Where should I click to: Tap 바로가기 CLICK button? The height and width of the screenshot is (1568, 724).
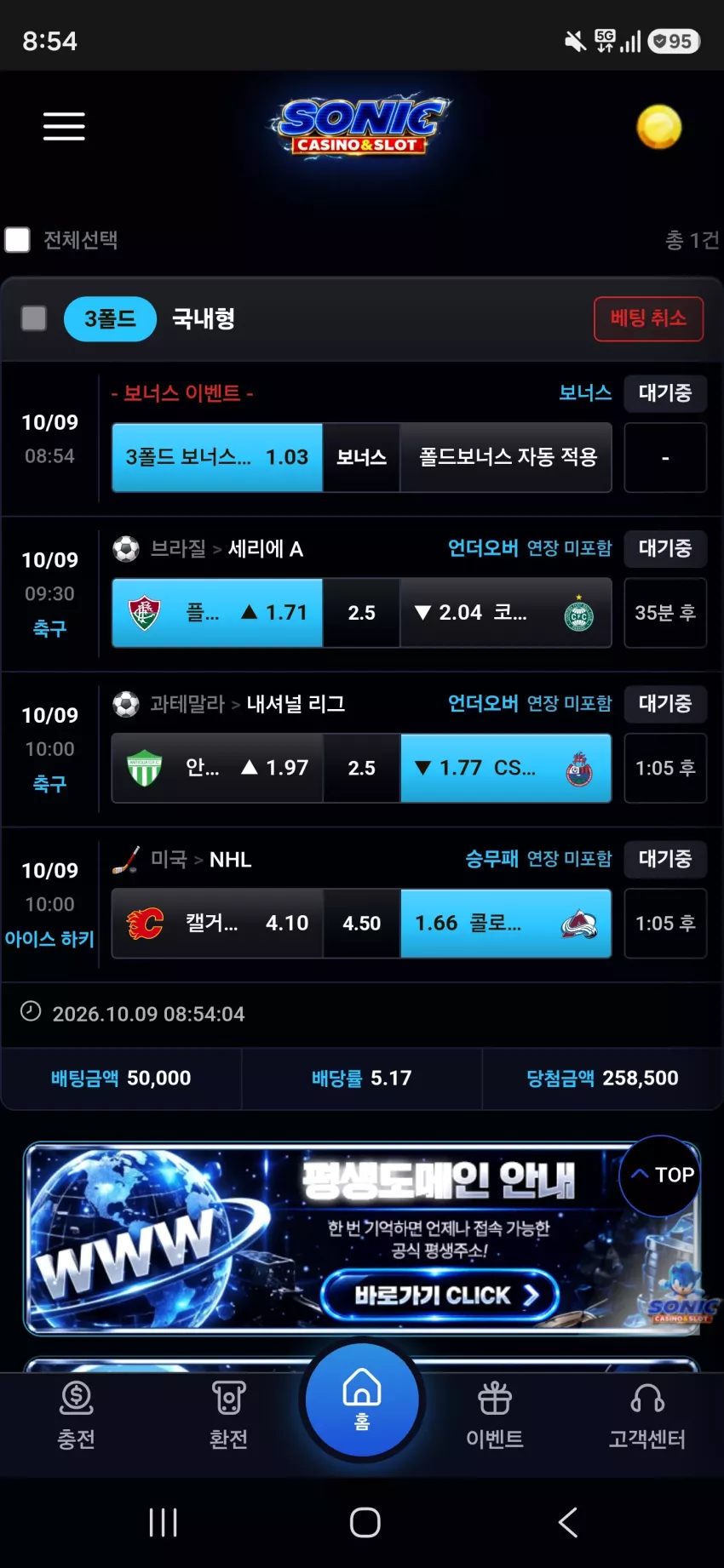pos(440,1296)
